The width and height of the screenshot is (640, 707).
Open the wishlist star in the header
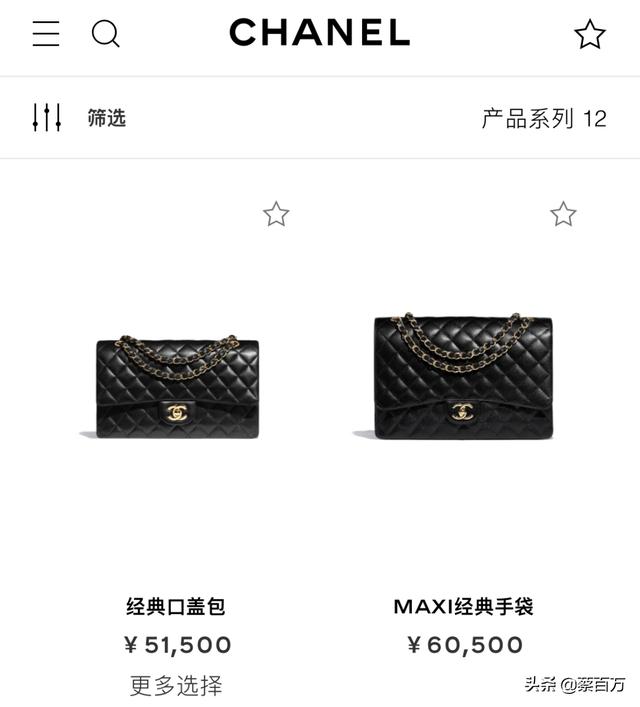tap(590, 35)
